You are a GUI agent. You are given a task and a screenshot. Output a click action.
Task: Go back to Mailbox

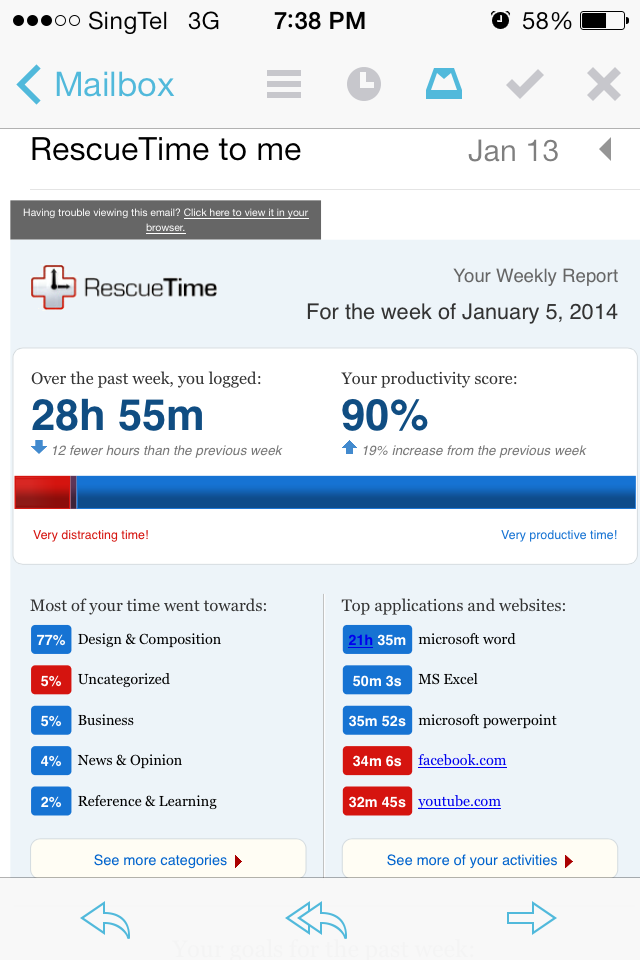coord(95,85)
